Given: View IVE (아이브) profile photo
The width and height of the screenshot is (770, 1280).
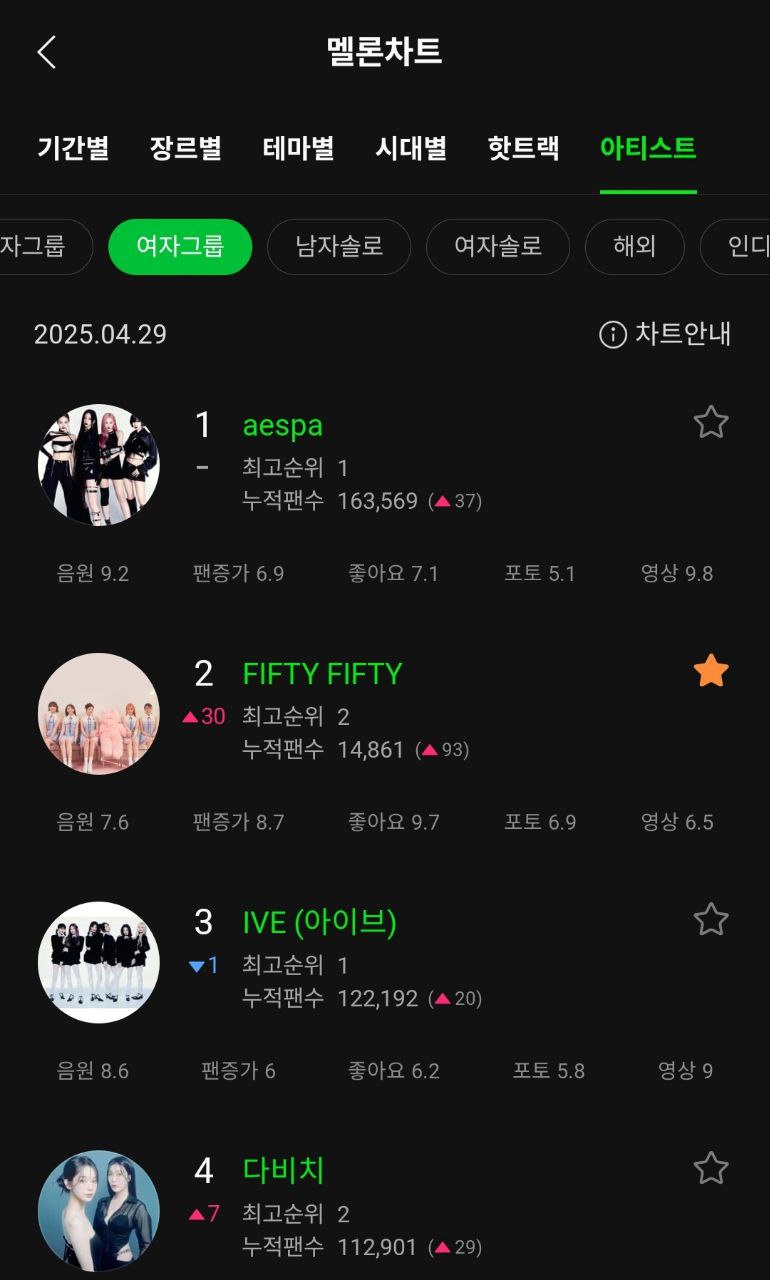Looking at the screenshot, I should (99, 962).
